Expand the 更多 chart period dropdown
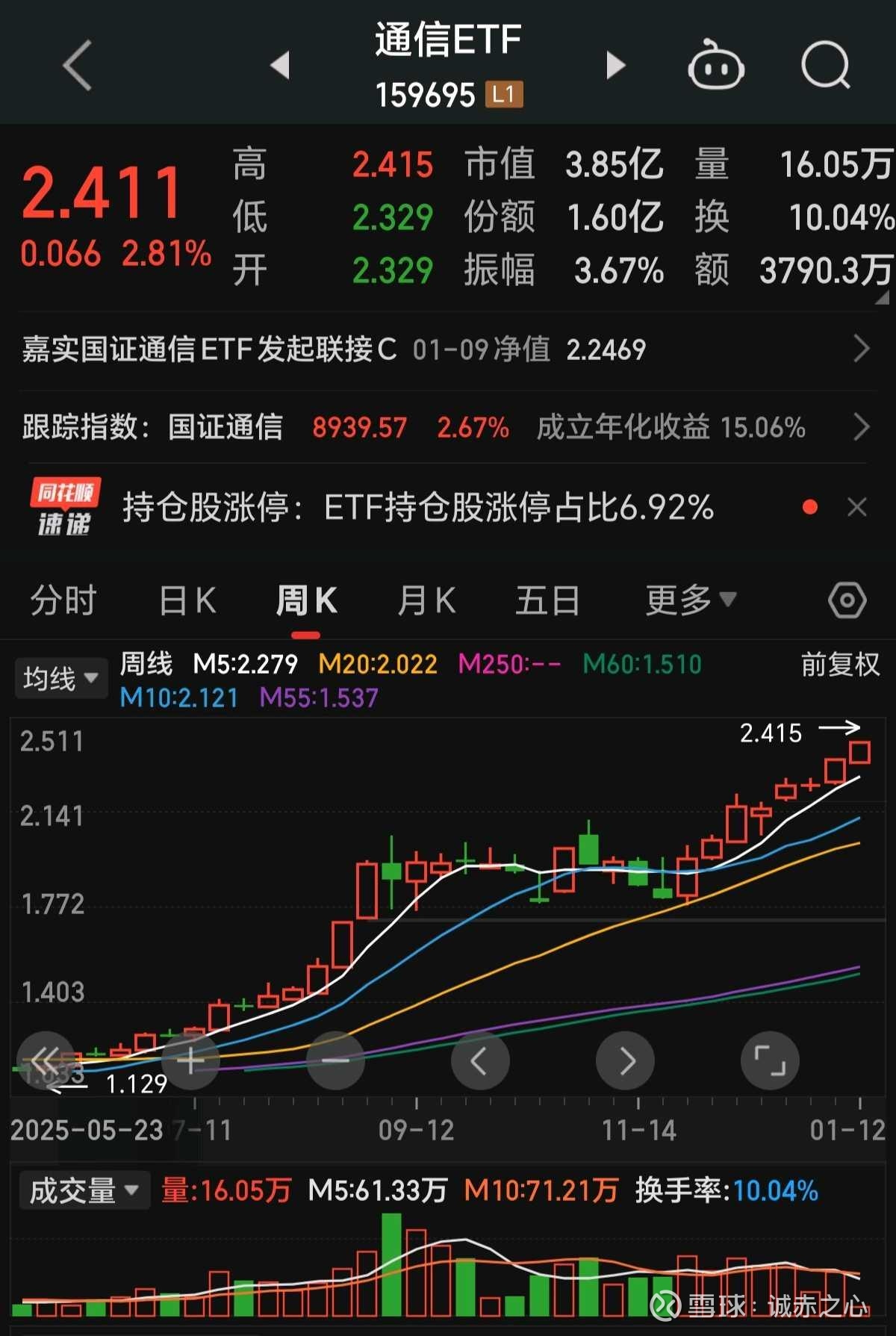The width and height of the screenshot is (896, 1336). point(690,600)
